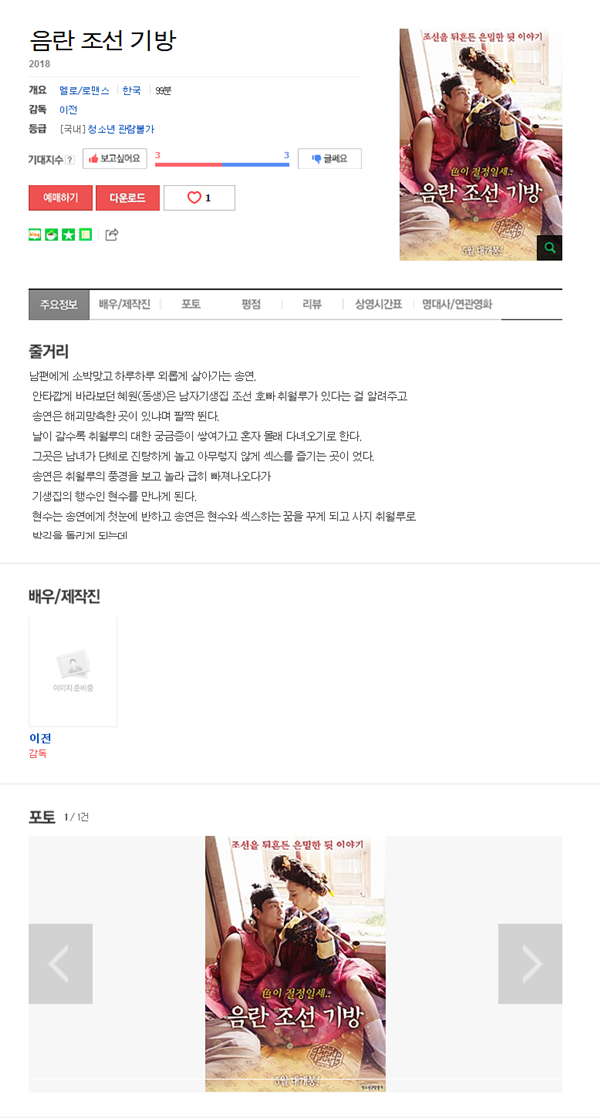Open the share icon
Screen dimensions: 600x1118
(111, 235)
